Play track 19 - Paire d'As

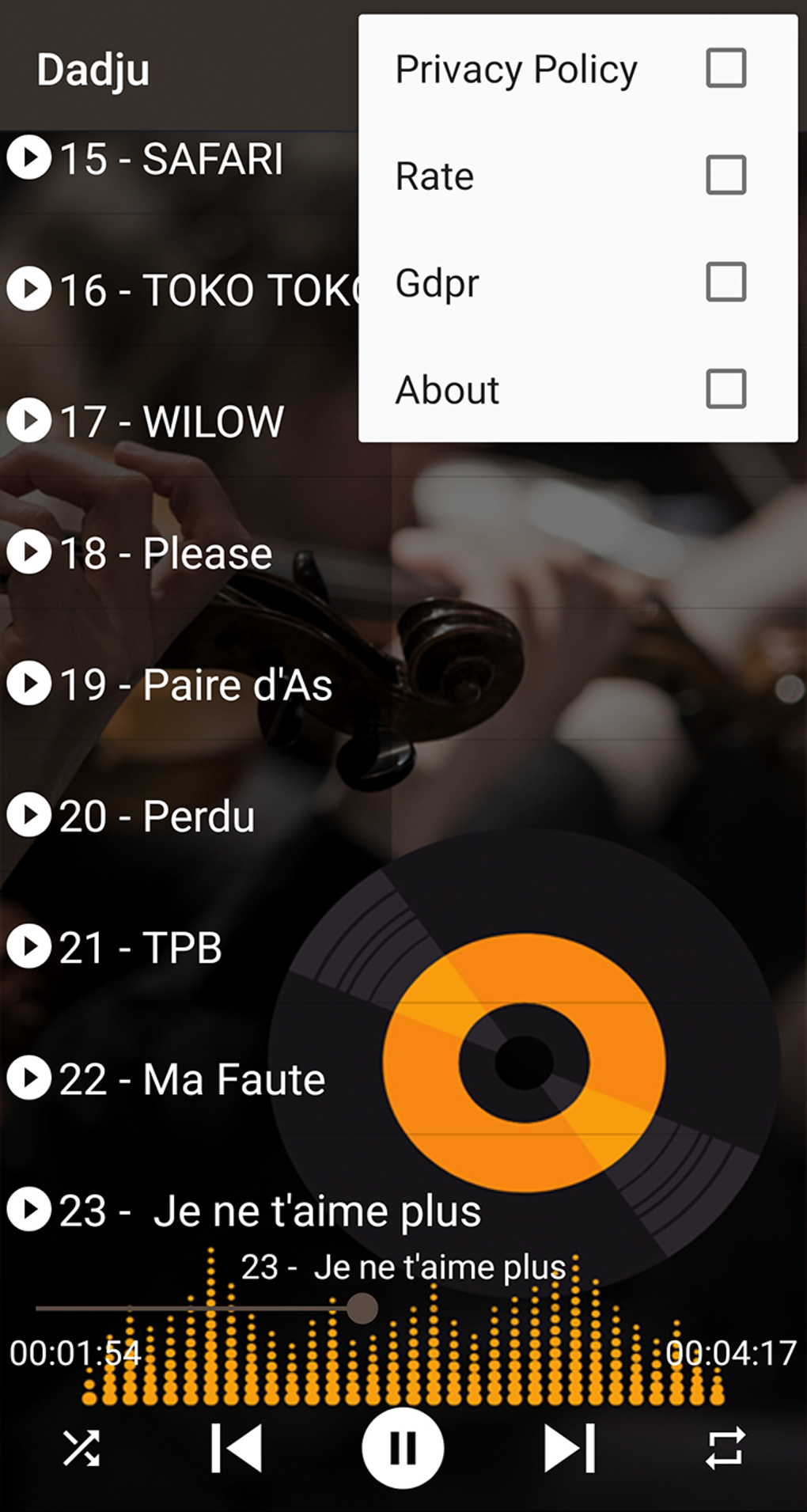click(403, 684)
